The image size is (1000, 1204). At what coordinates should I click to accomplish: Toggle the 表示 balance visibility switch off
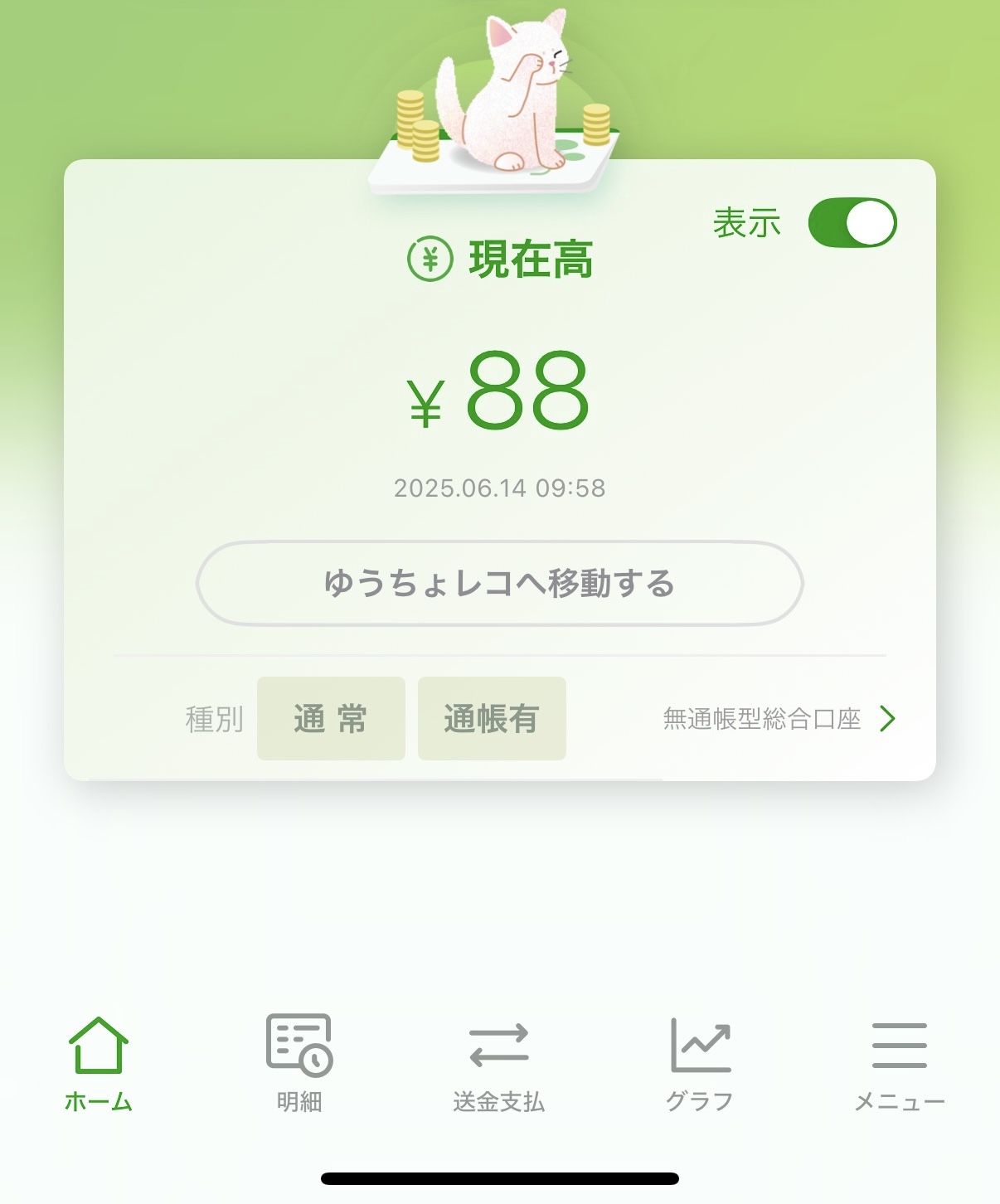pyautogui.click(x=853, y=220)
